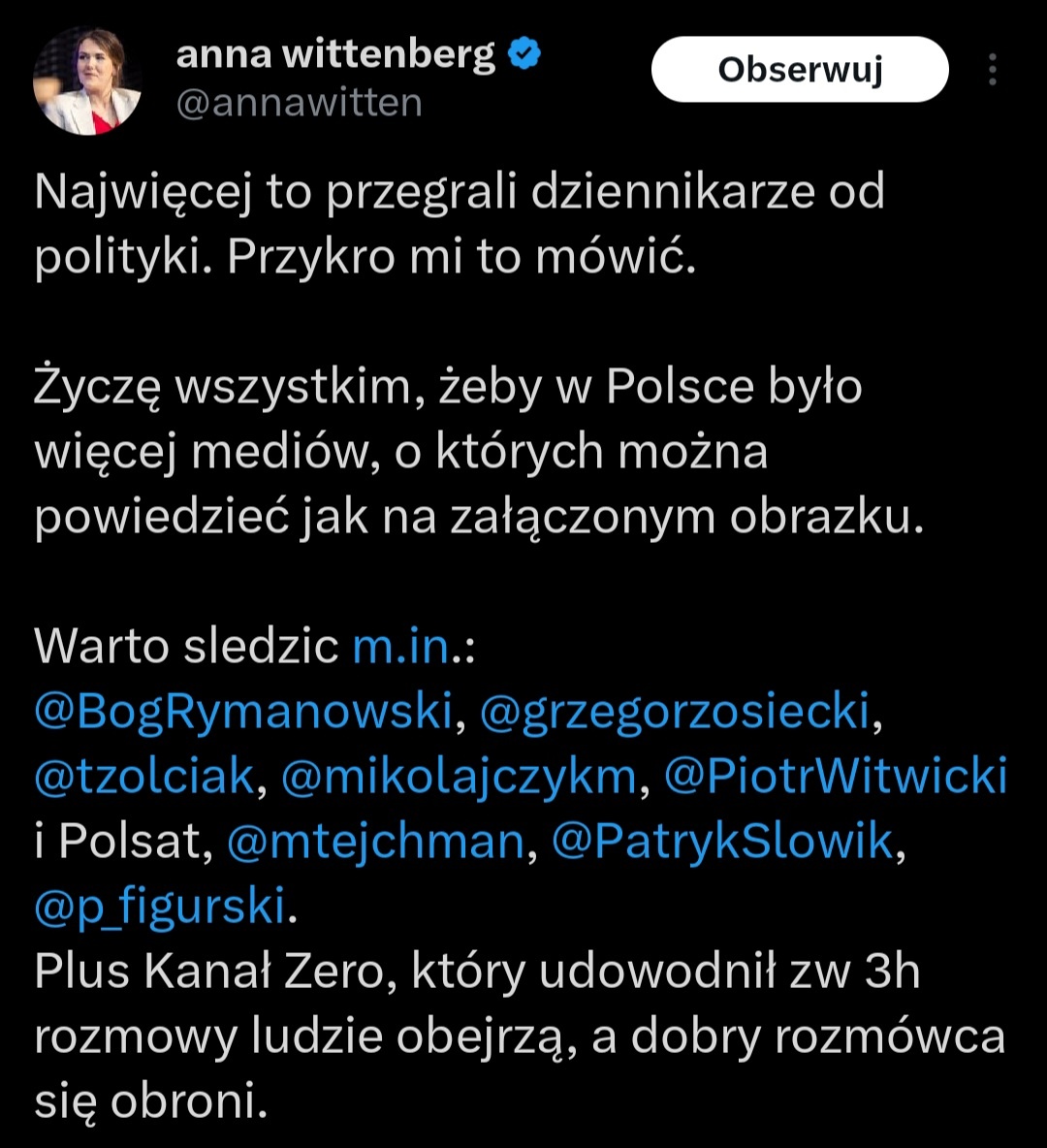Open anna wittenberg's profile picture
Viewport: 1047px width, 1148px height.
(87, 80)
